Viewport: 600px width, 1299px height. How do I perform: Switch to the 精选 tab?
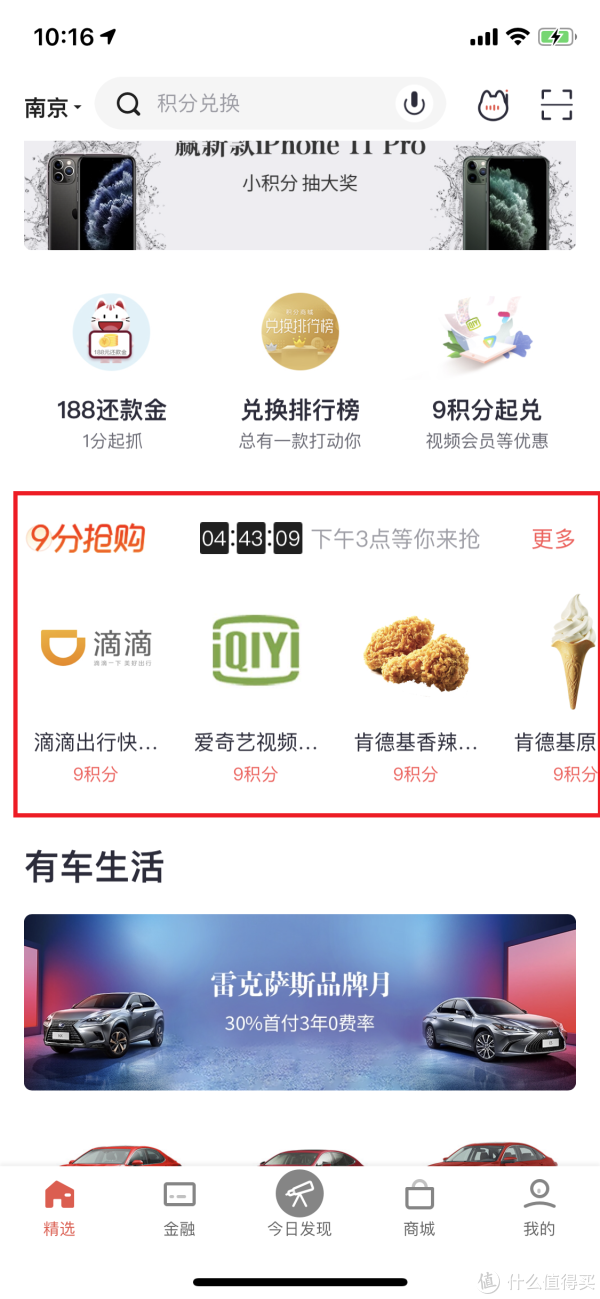click(x=60, y=1208)
